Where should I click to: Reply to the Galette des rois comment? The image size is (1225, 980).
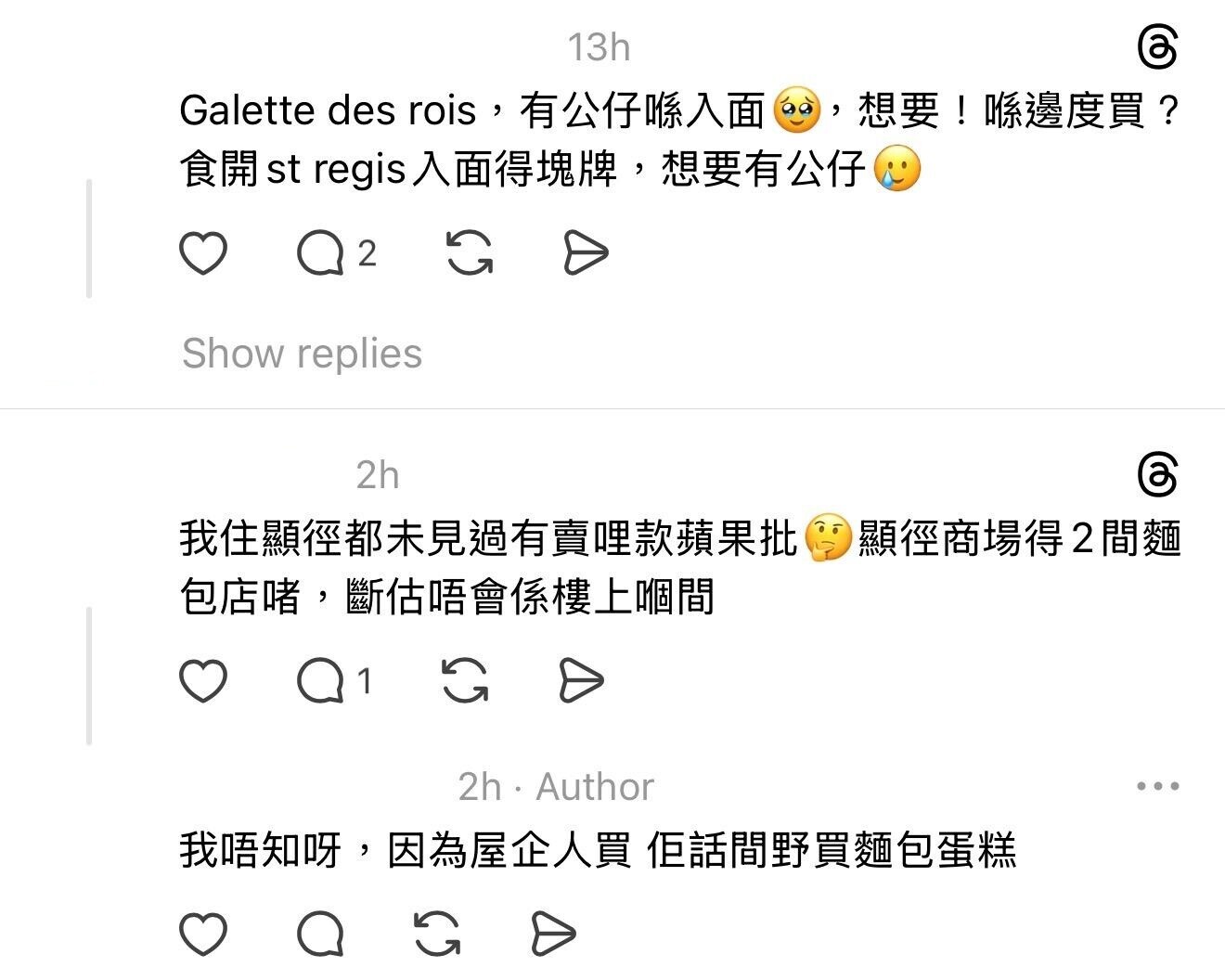pyautogui.click(x=321, y=253)
